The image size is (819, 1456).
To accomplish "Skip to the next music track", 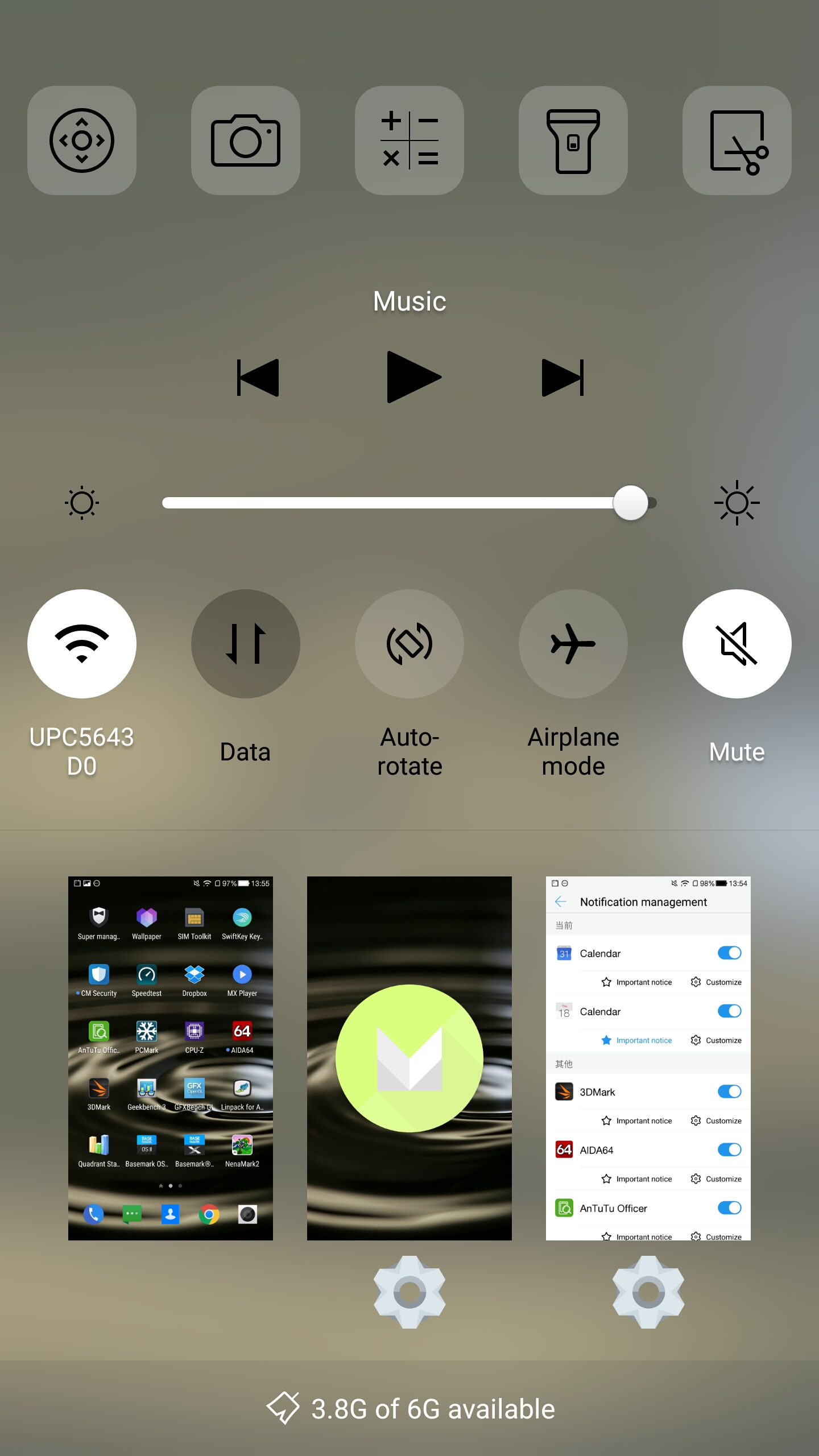I will pos(562,378).
